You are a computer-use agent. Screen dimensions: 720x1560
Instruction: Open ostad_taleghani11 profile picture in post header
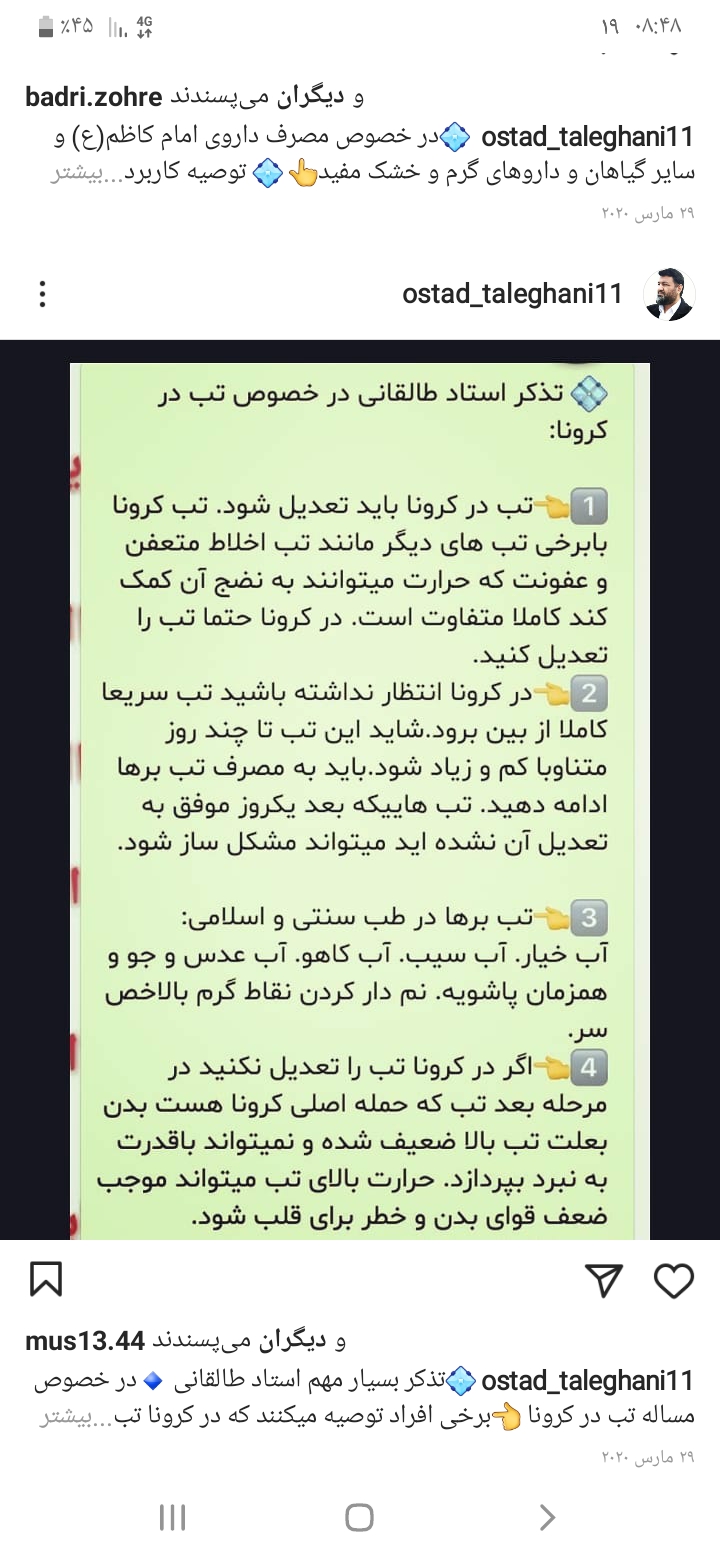[669, 294]
